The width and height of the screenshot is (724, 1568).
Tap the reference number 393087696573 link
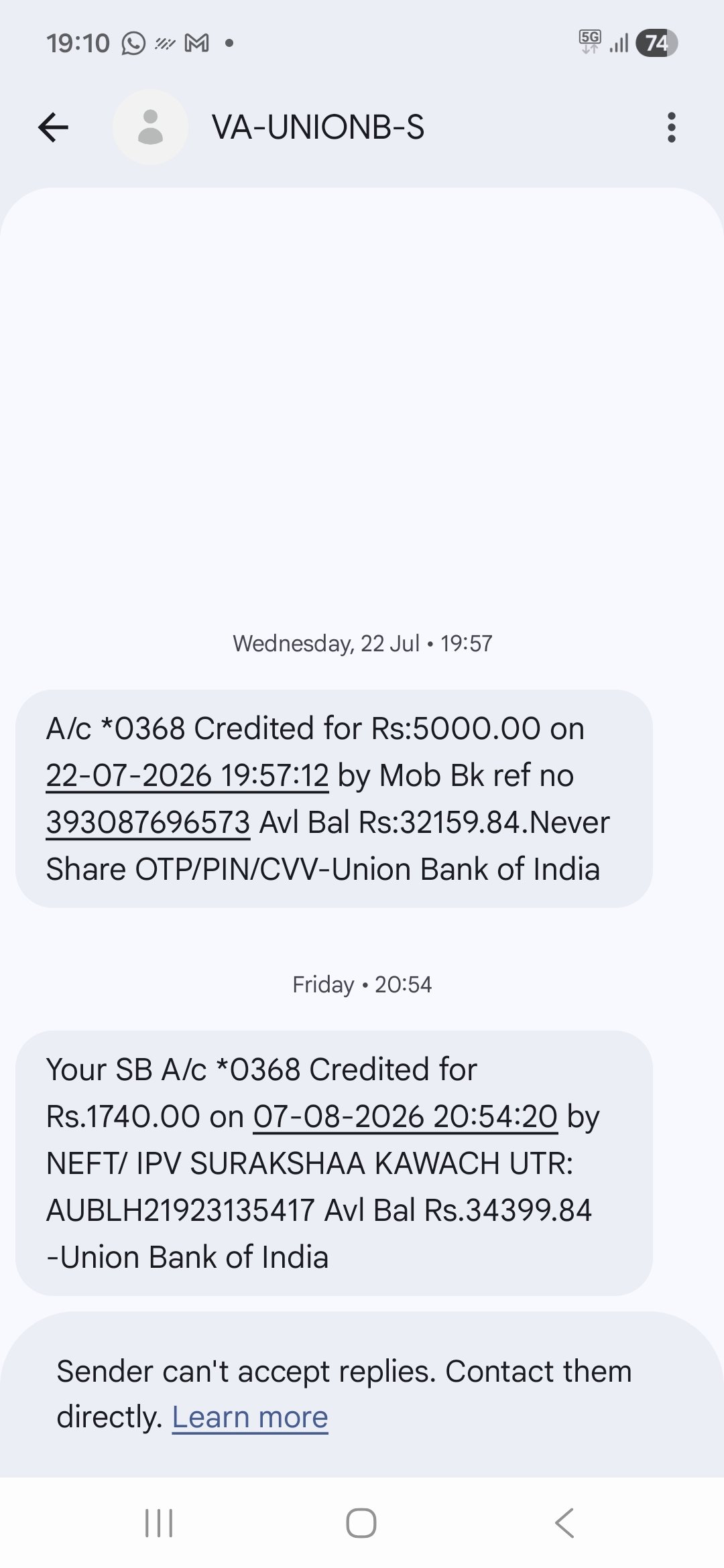148,822
